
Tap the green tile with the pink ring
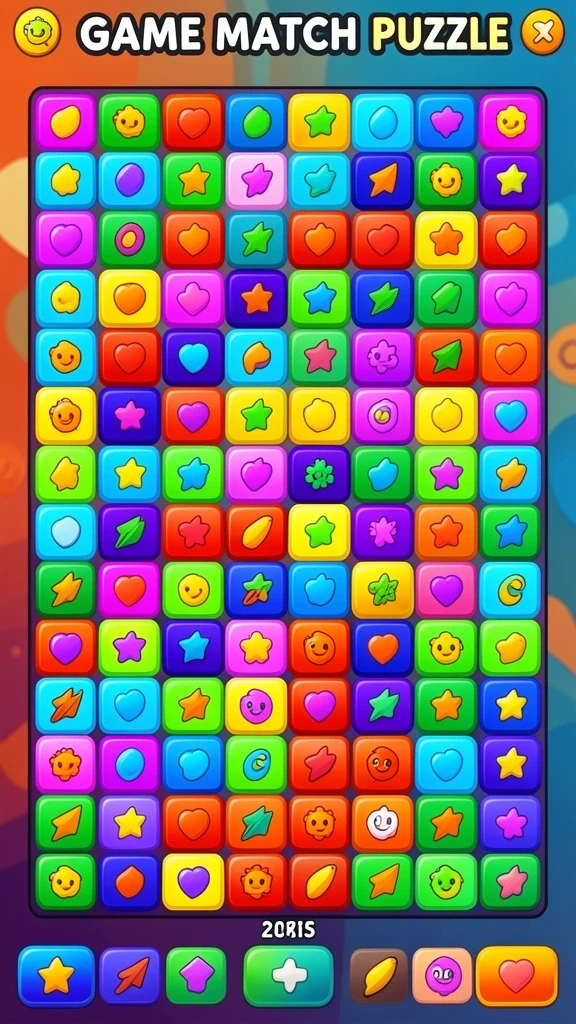129,240
